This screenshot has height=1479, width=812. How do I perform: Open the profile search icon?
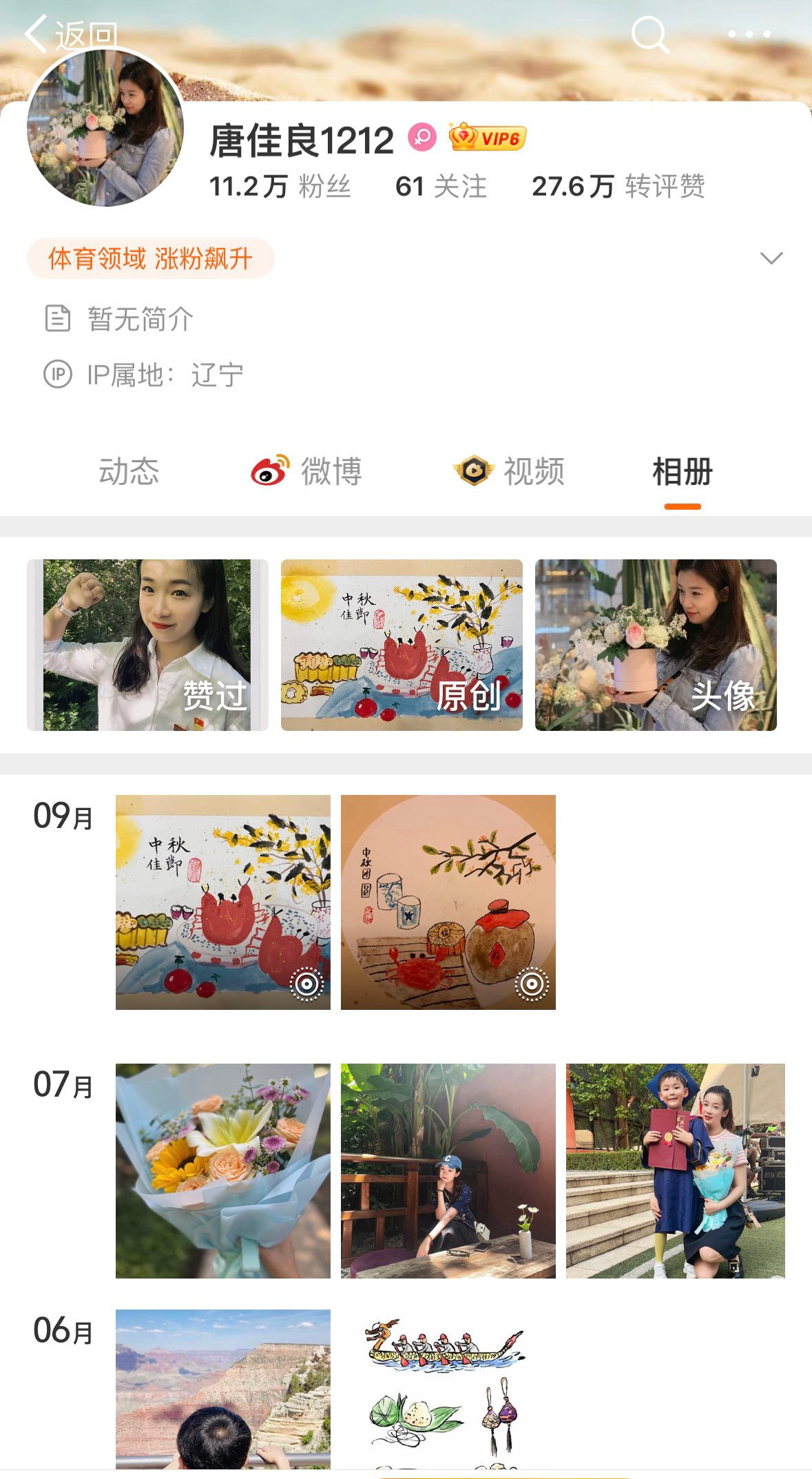point(649,34)
